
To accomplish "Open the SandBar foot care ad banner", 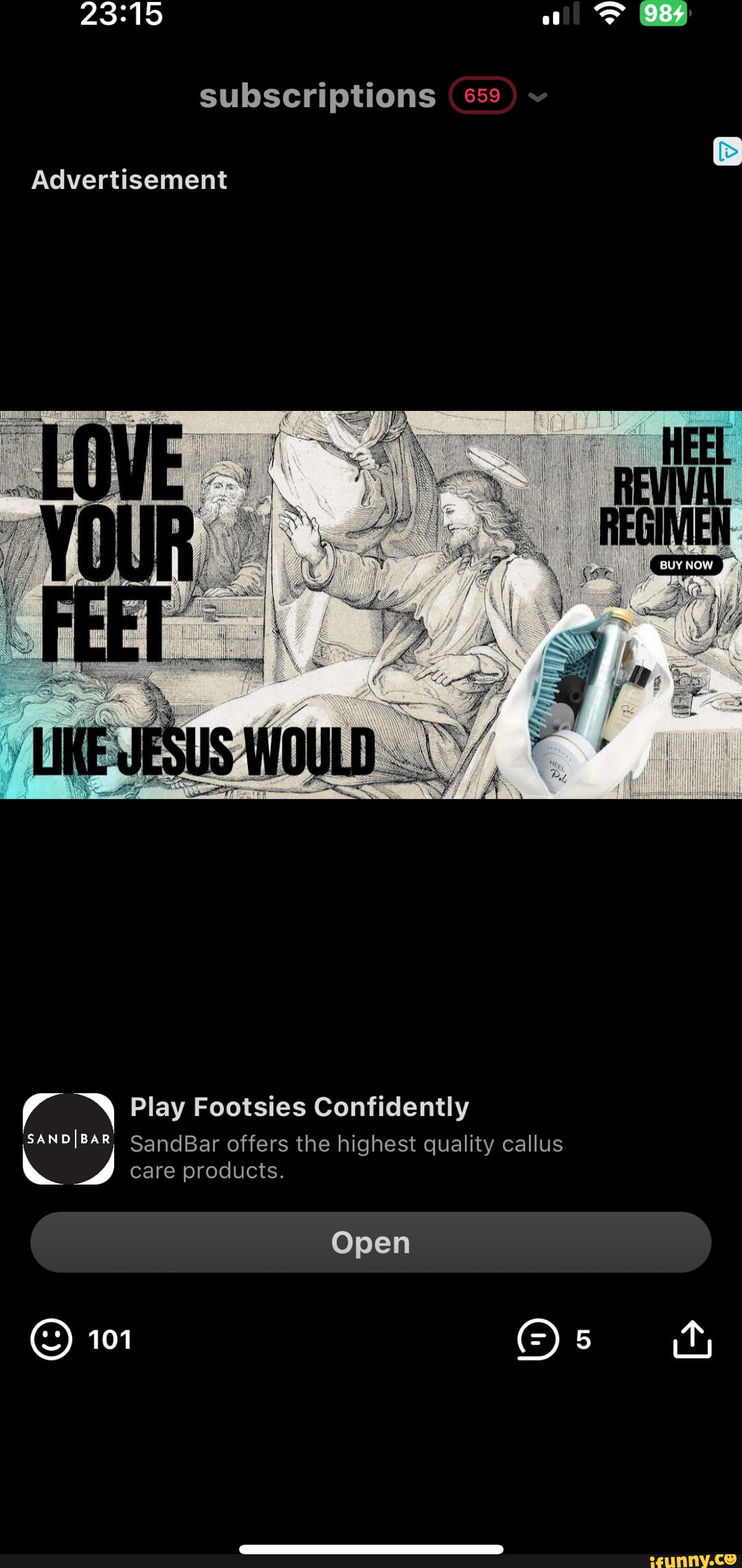I will pos(371,605).
